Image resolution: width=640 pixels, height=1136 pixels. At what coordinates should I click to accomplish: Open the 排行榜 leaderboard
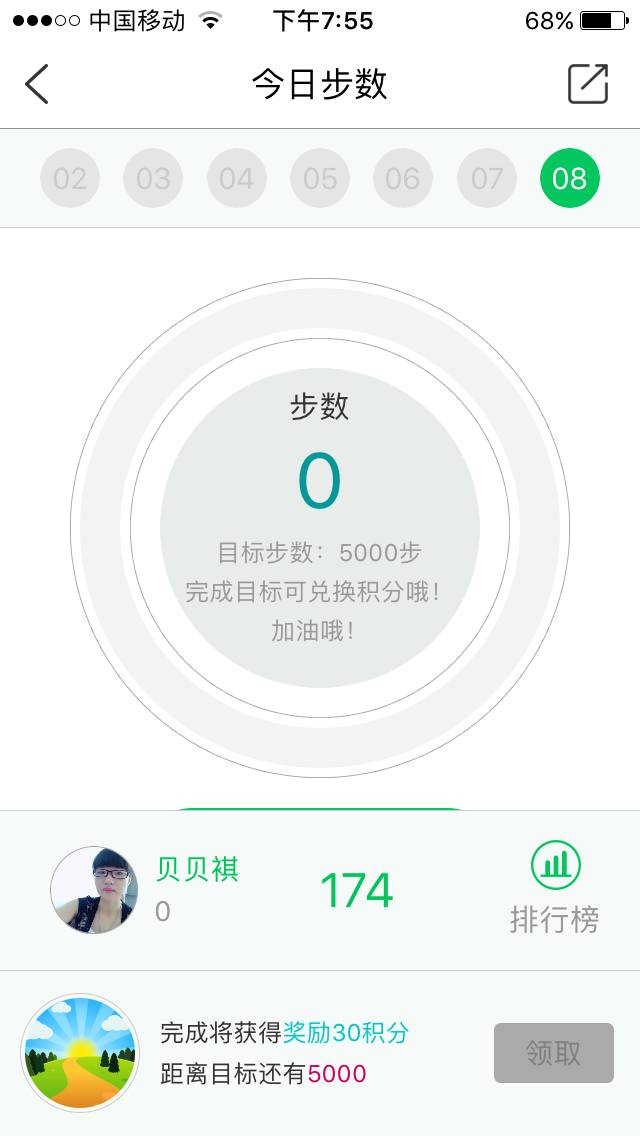(x=555, y=889)
